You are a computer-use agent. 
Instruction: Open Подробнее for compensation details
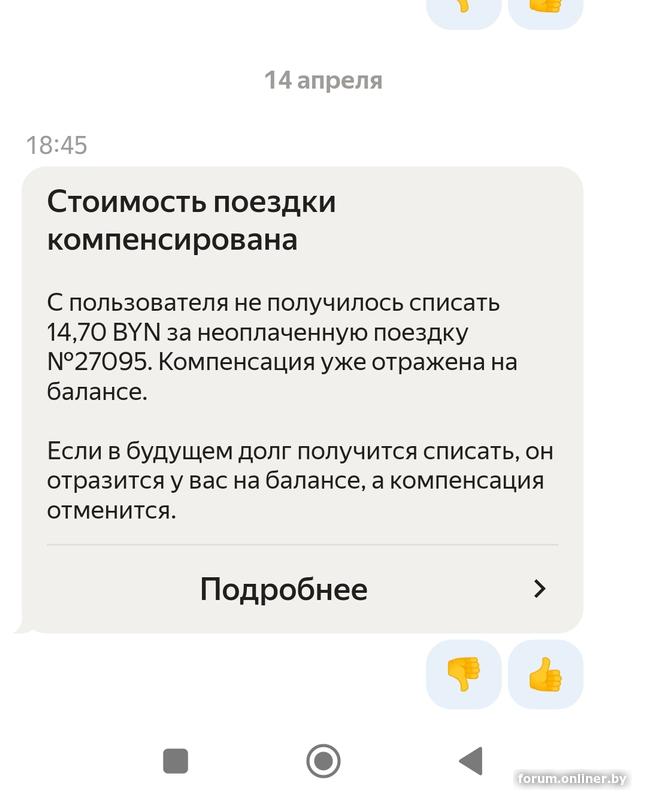point(302,589)
